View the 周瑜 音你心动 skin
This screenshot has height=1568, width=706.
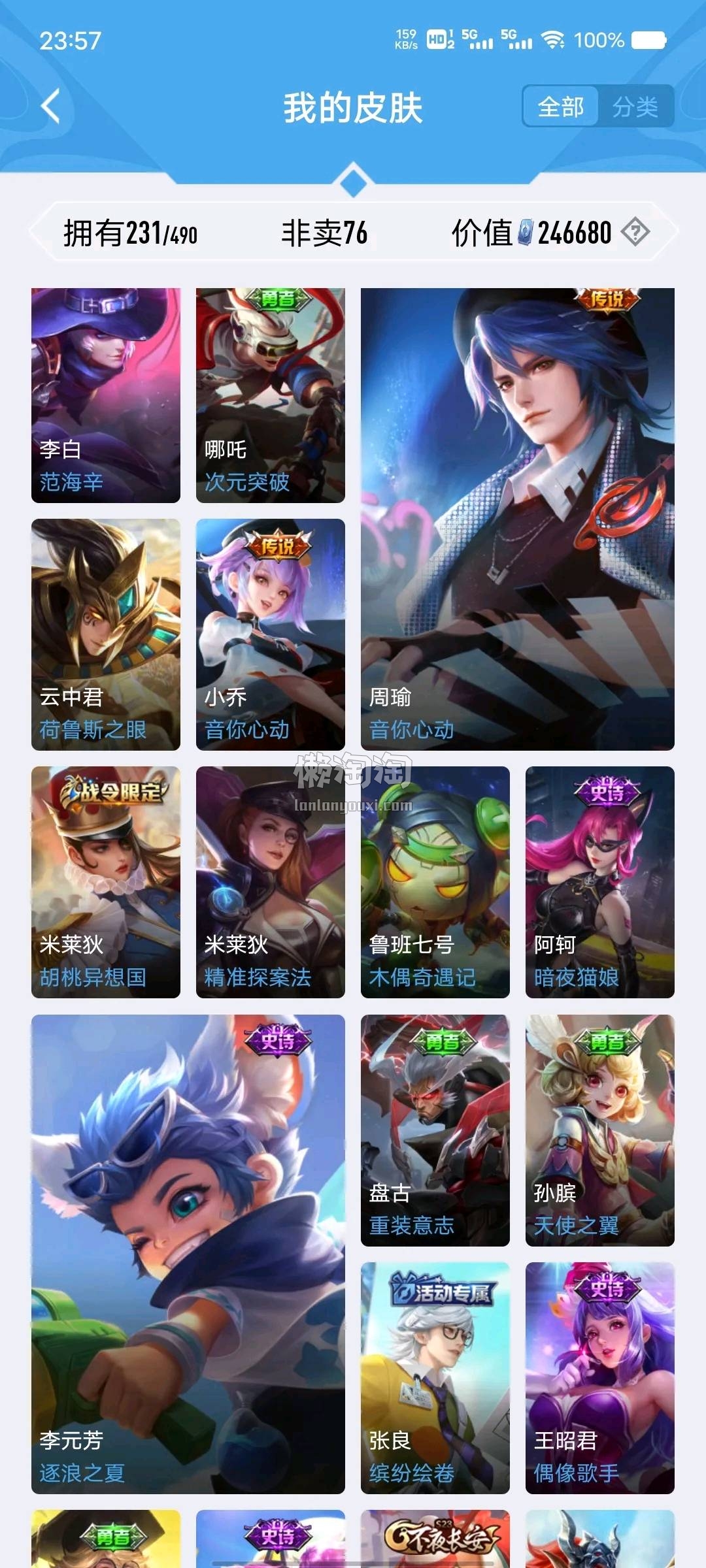point(517,519)
